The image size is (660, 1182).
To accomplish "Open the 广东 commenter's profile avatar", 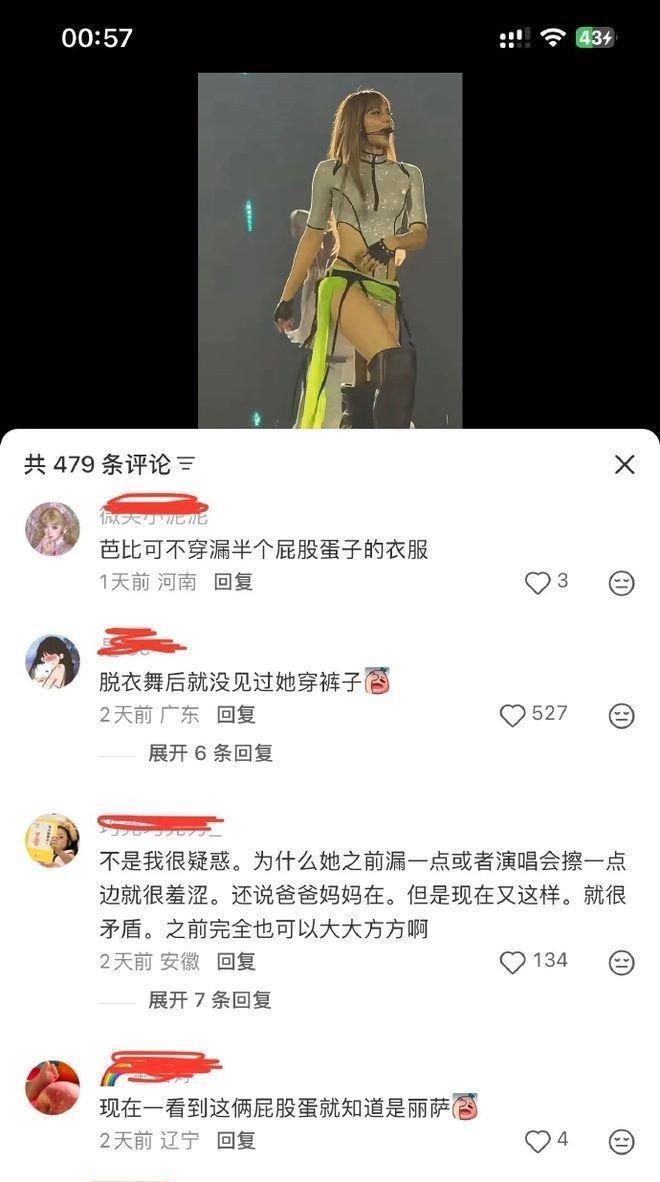I will 52,661.
